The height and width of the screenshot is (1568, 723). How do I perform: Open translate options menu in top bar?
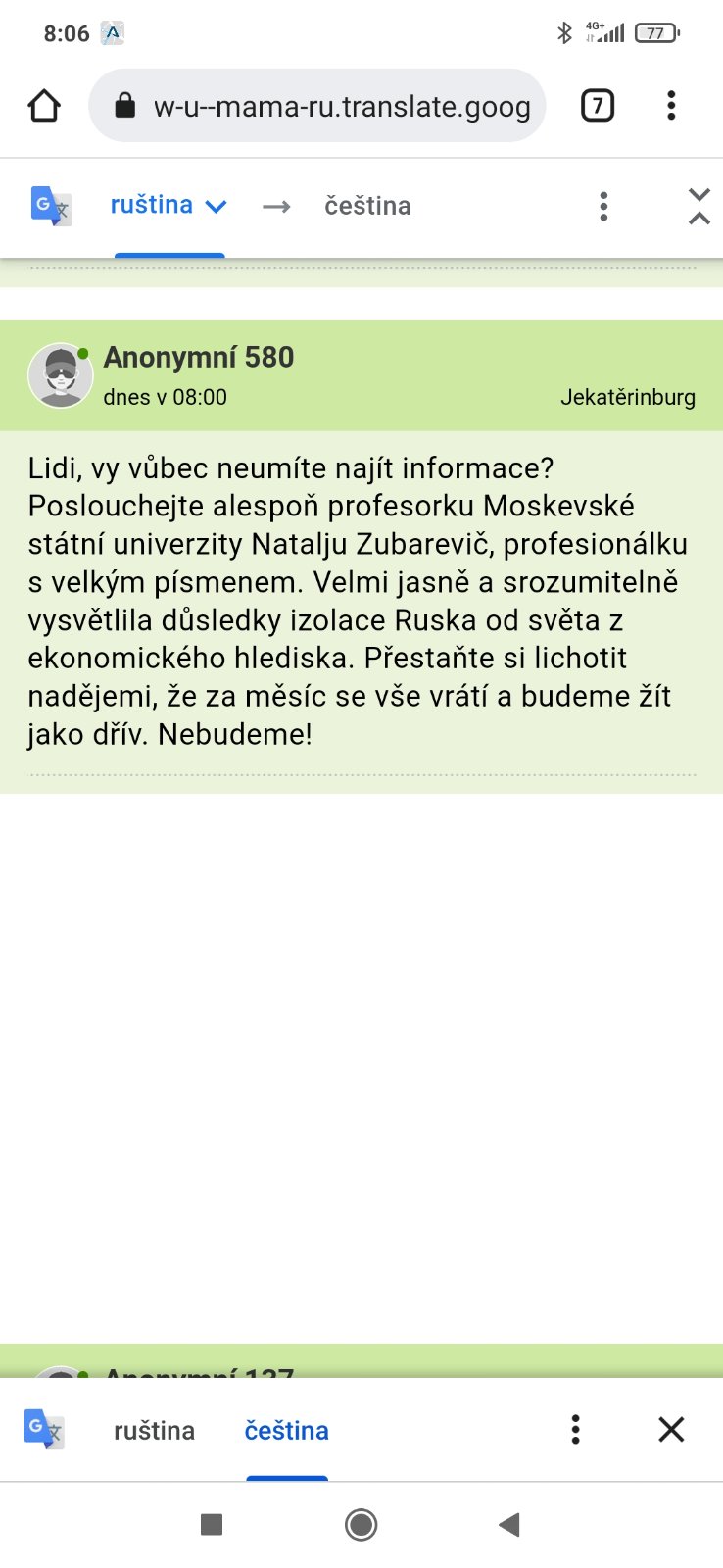pyautogui.click(x=603, y=206)
